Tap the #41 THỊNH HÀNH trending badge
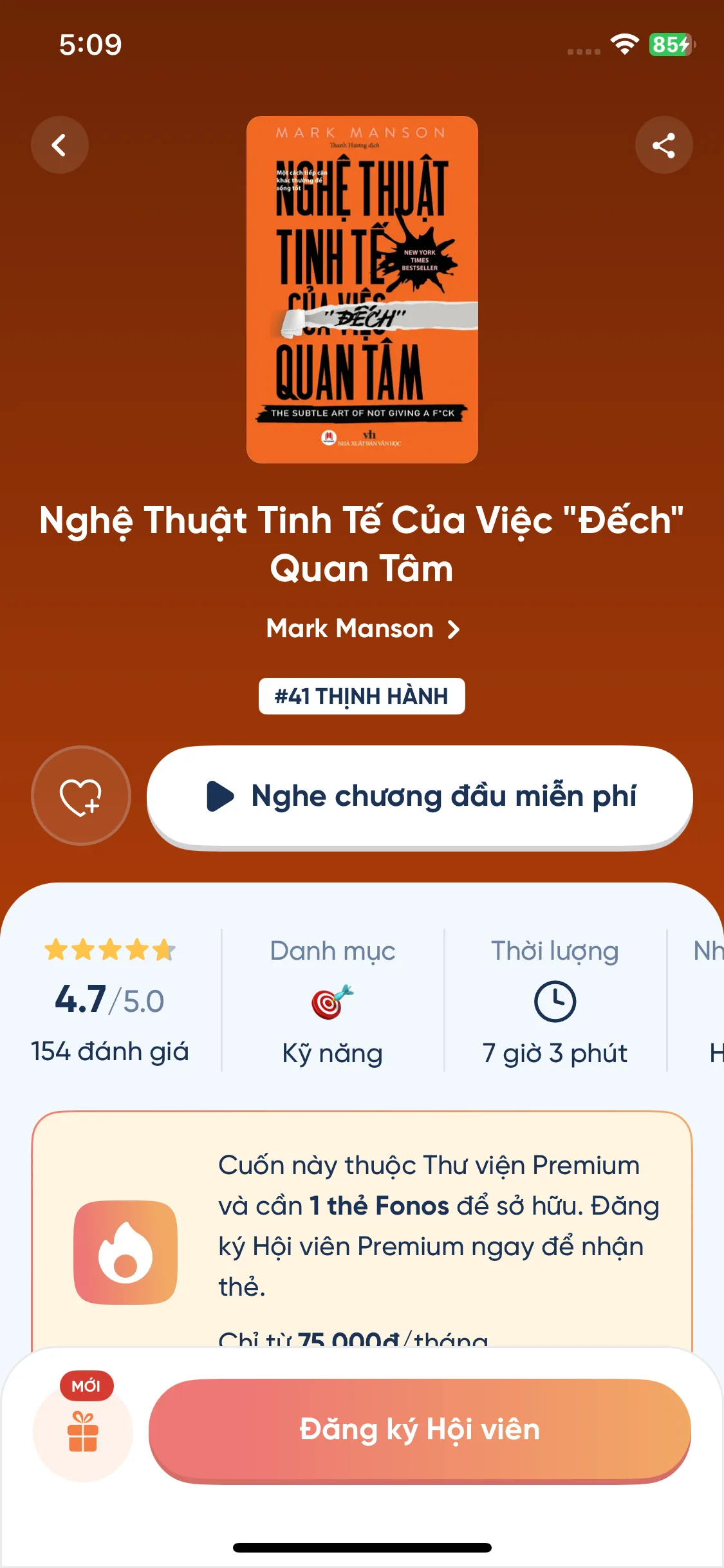 pos(362,696)
